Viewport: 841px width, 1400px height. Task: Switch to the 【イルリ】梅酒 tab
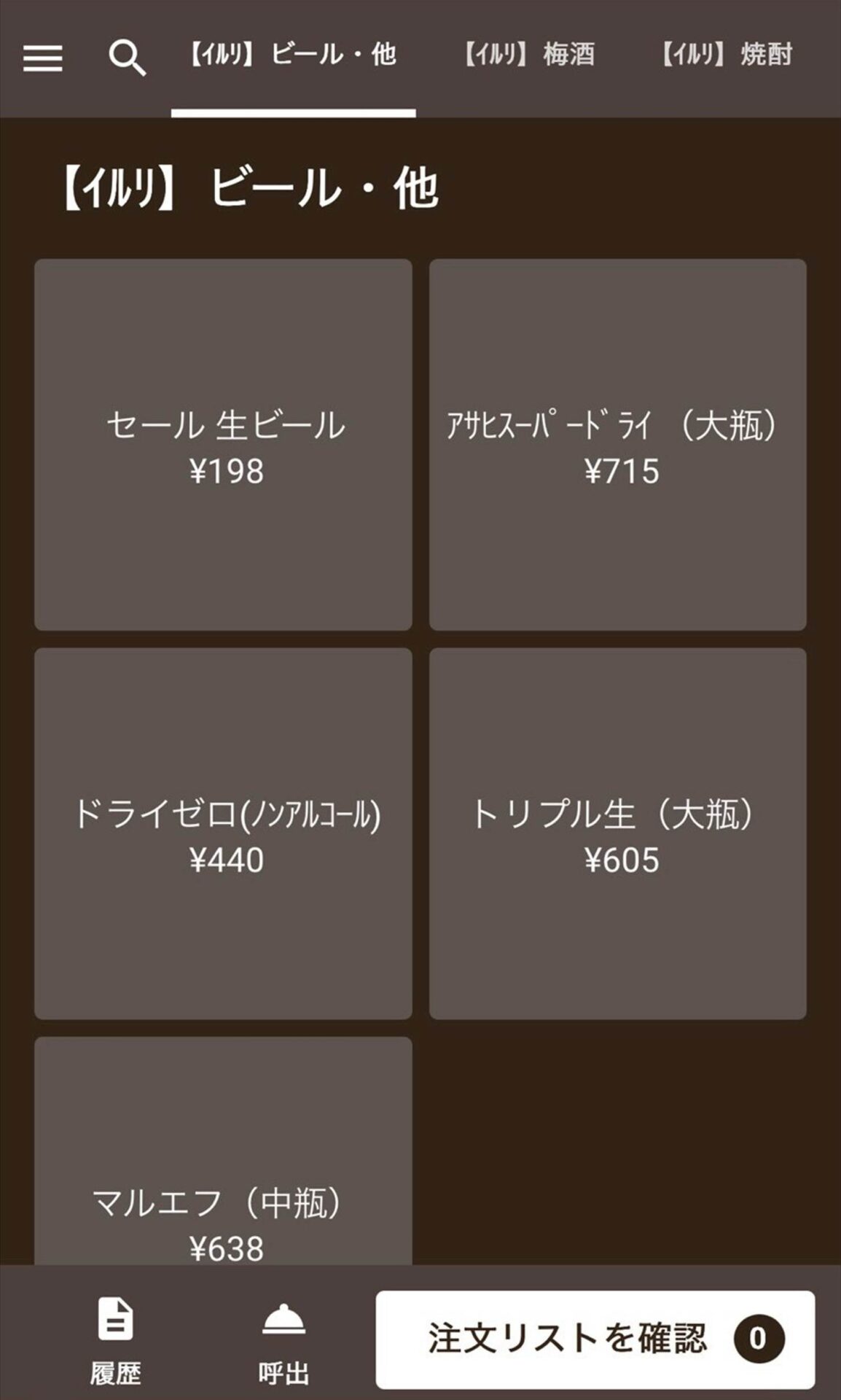click(530, 55)
